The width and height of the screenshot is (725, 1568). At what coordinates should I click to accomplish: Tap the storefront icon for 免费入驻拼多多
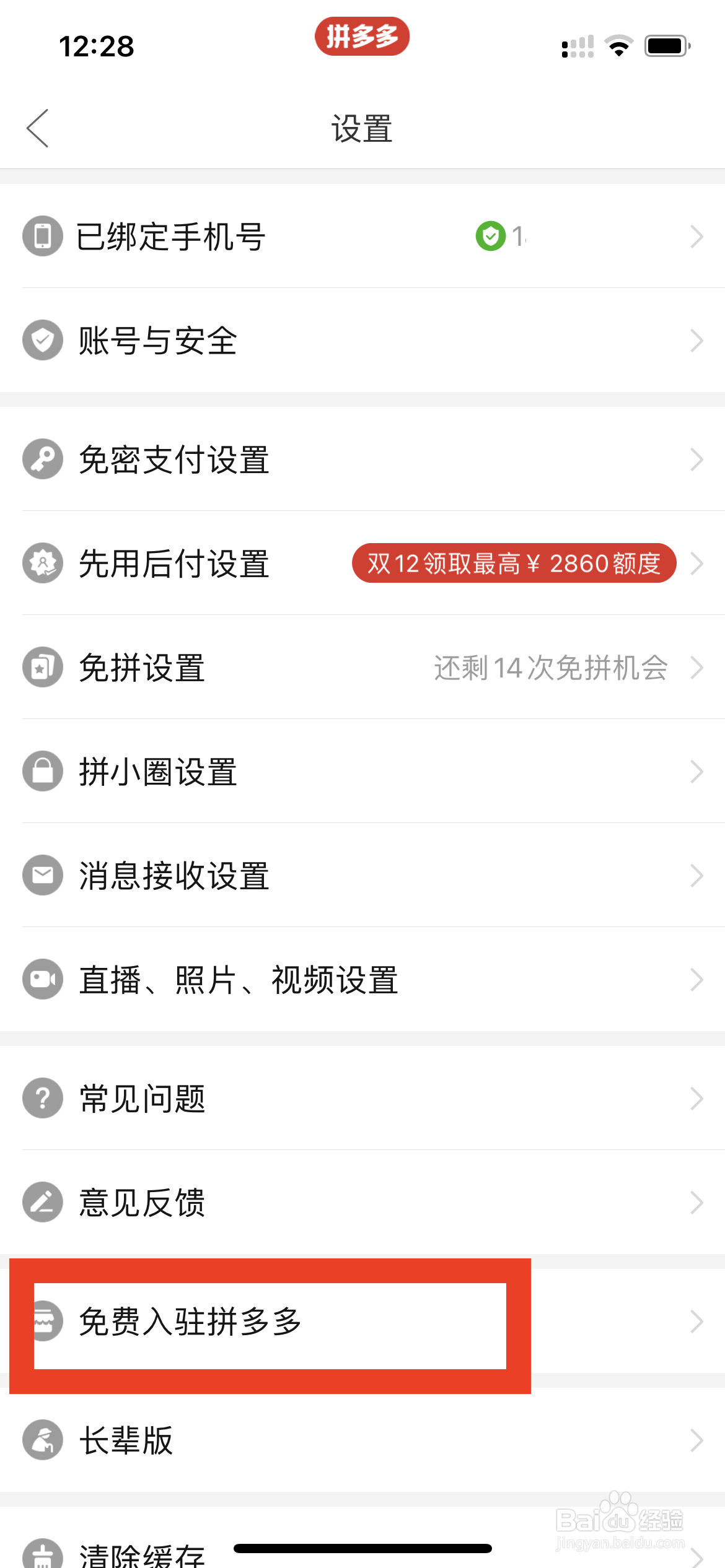48,1322
